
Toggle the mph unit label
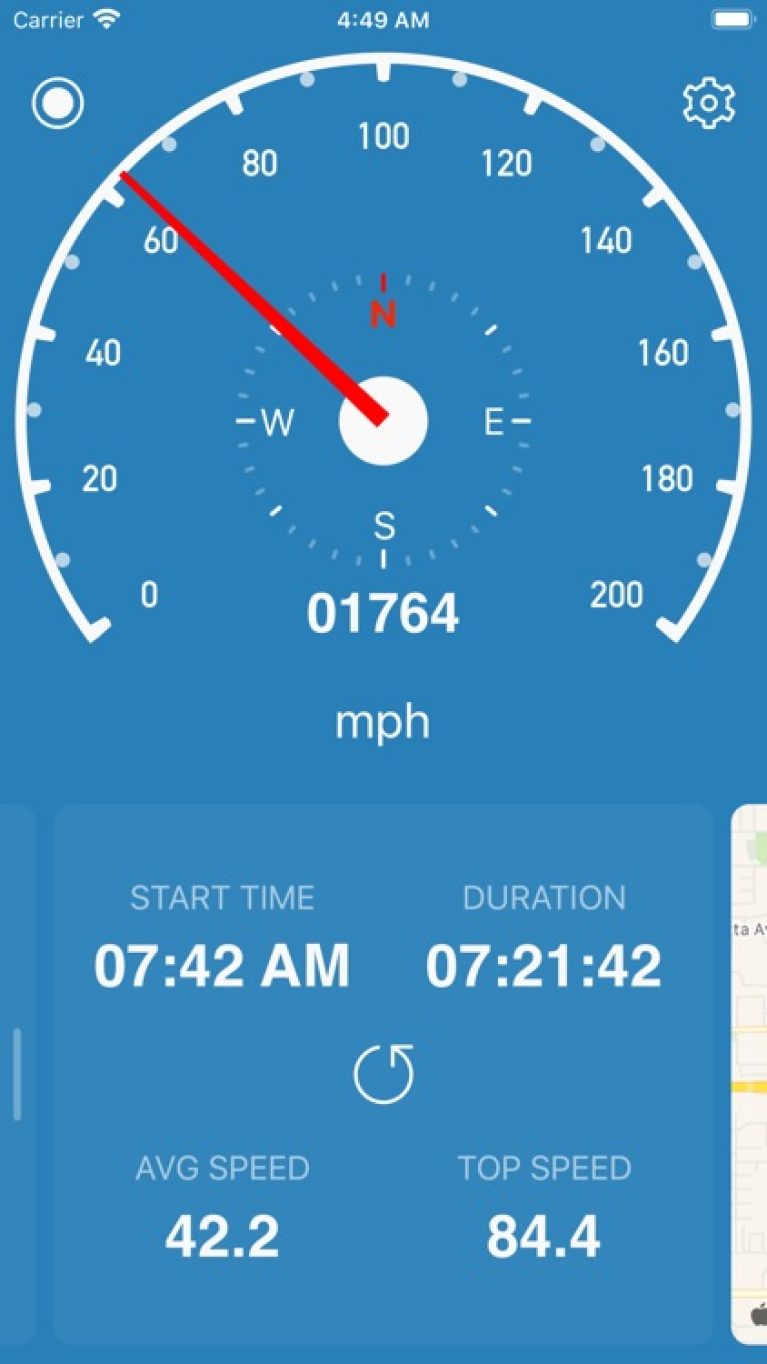coord(383,721)
